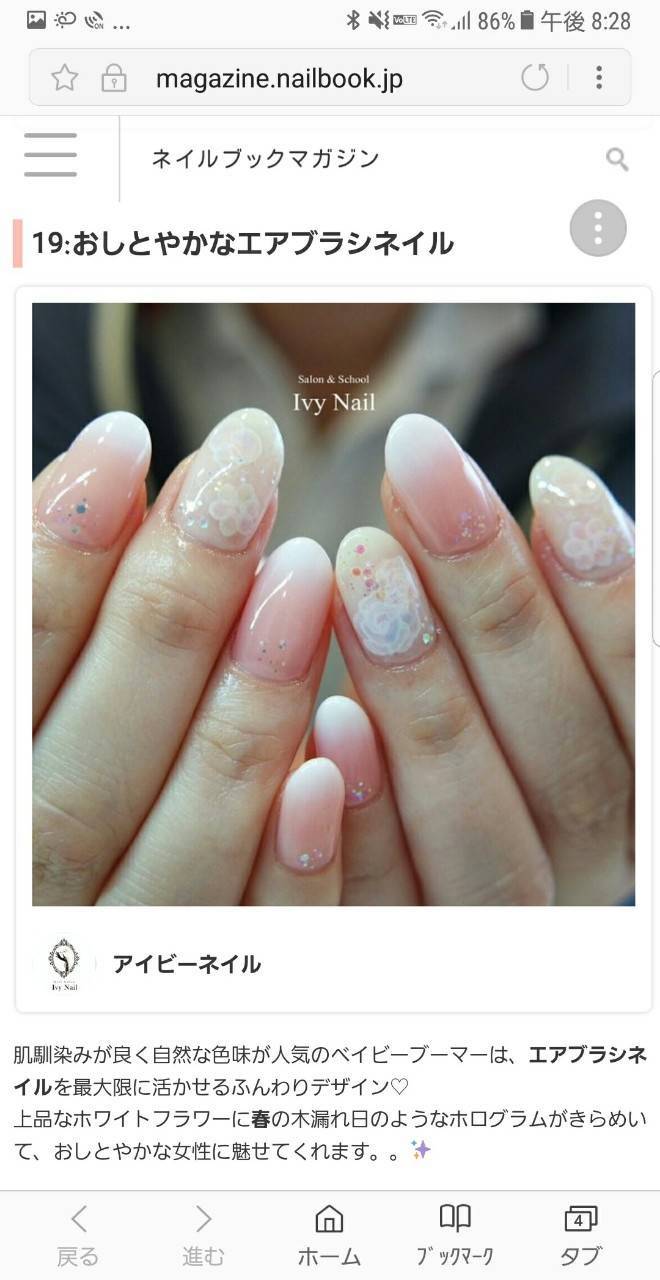Open the Ivy Nail airbrush nail photo

333,604
